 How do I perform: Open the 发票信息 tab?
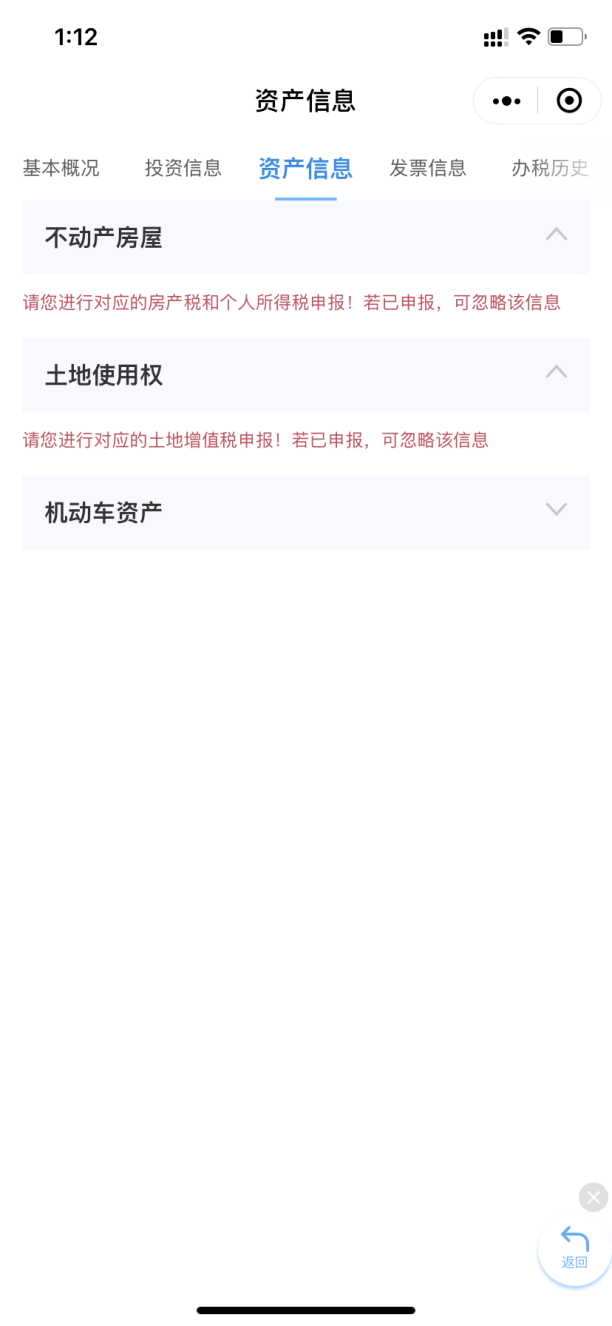click(428, 168)
